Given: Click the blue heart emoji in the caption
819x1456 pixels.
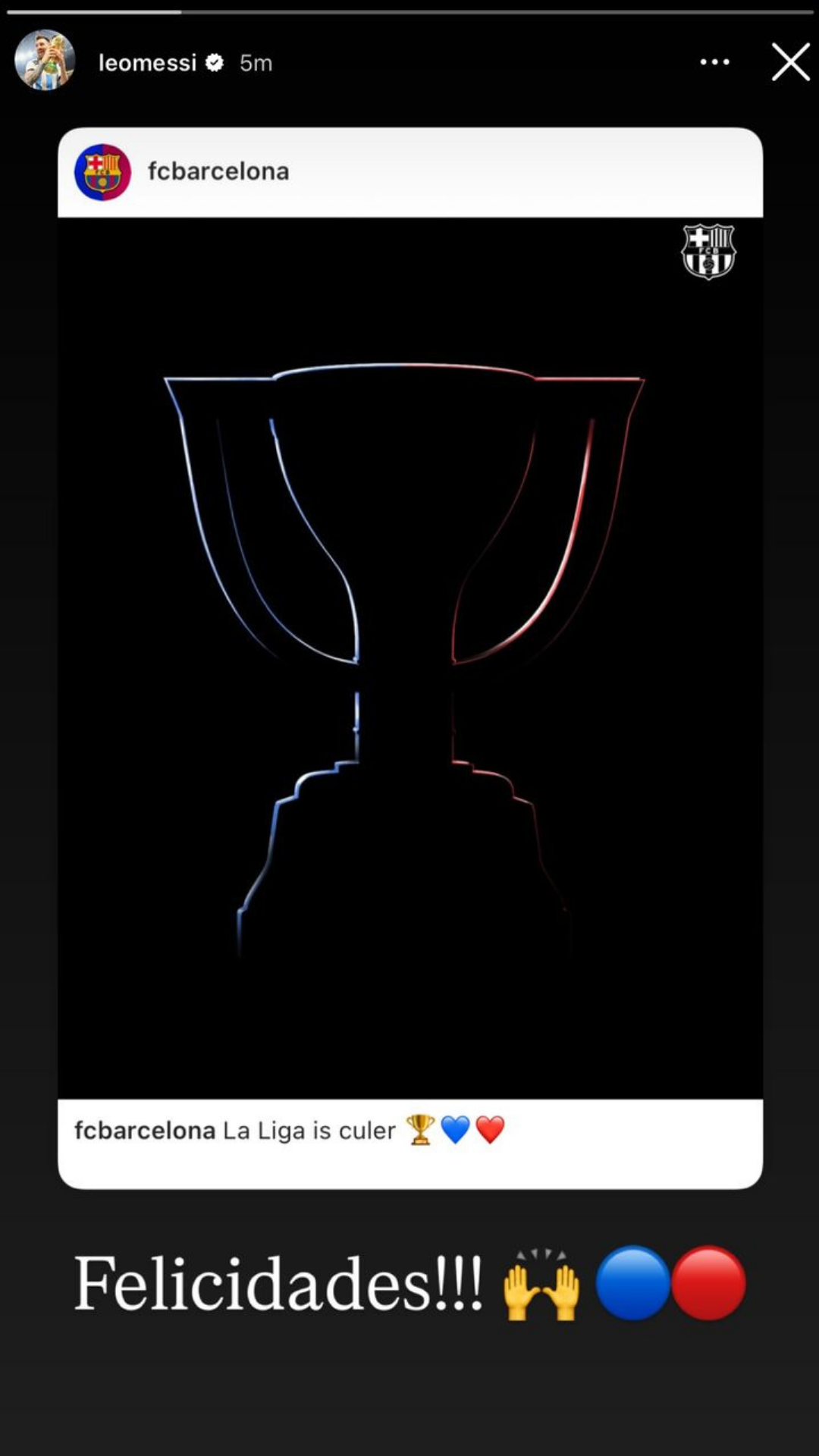Looking at the screenshot, I should tap(456, 1130).
